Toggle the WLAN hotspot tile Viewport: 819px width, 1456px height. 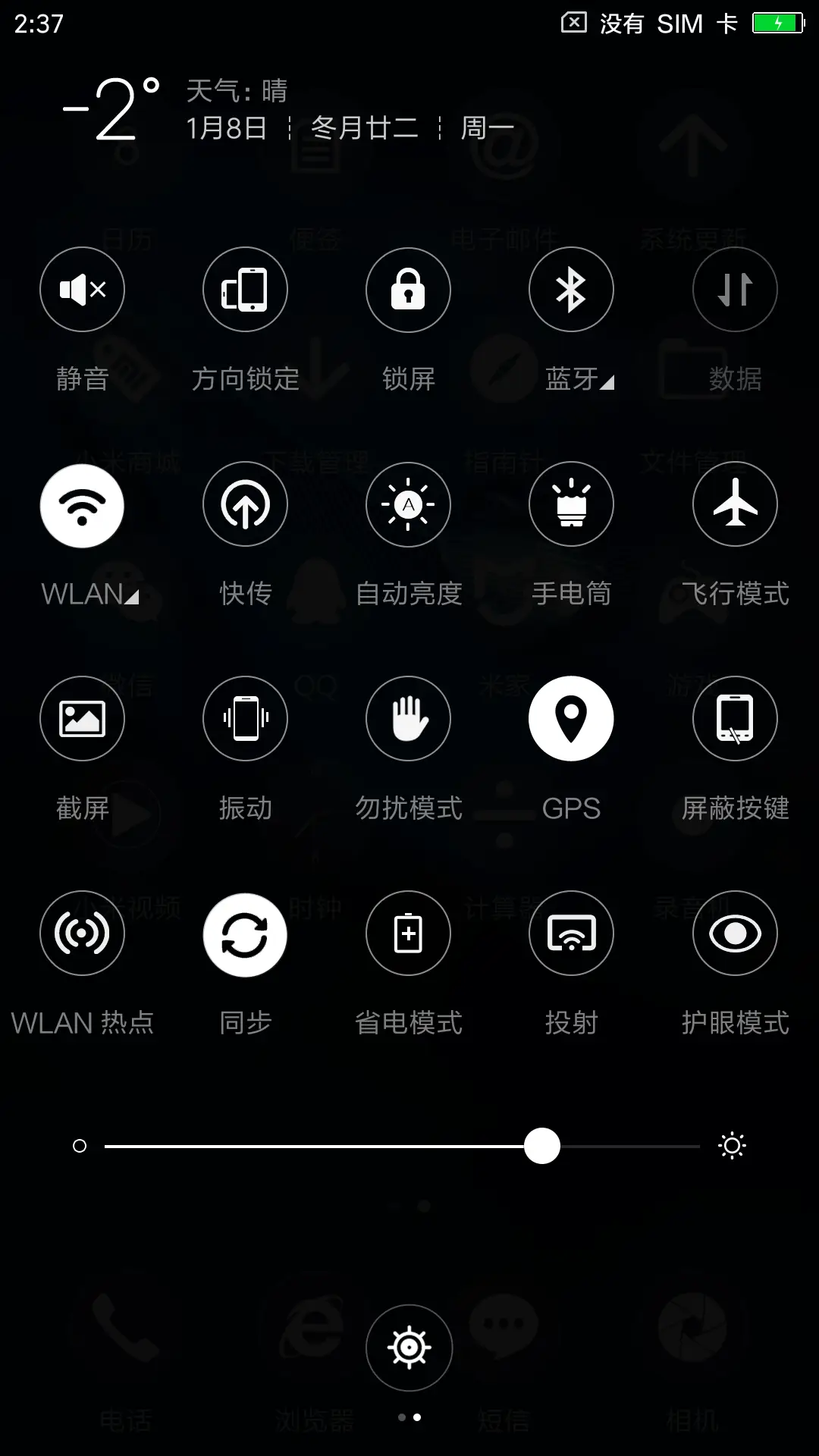coord(81,933)
